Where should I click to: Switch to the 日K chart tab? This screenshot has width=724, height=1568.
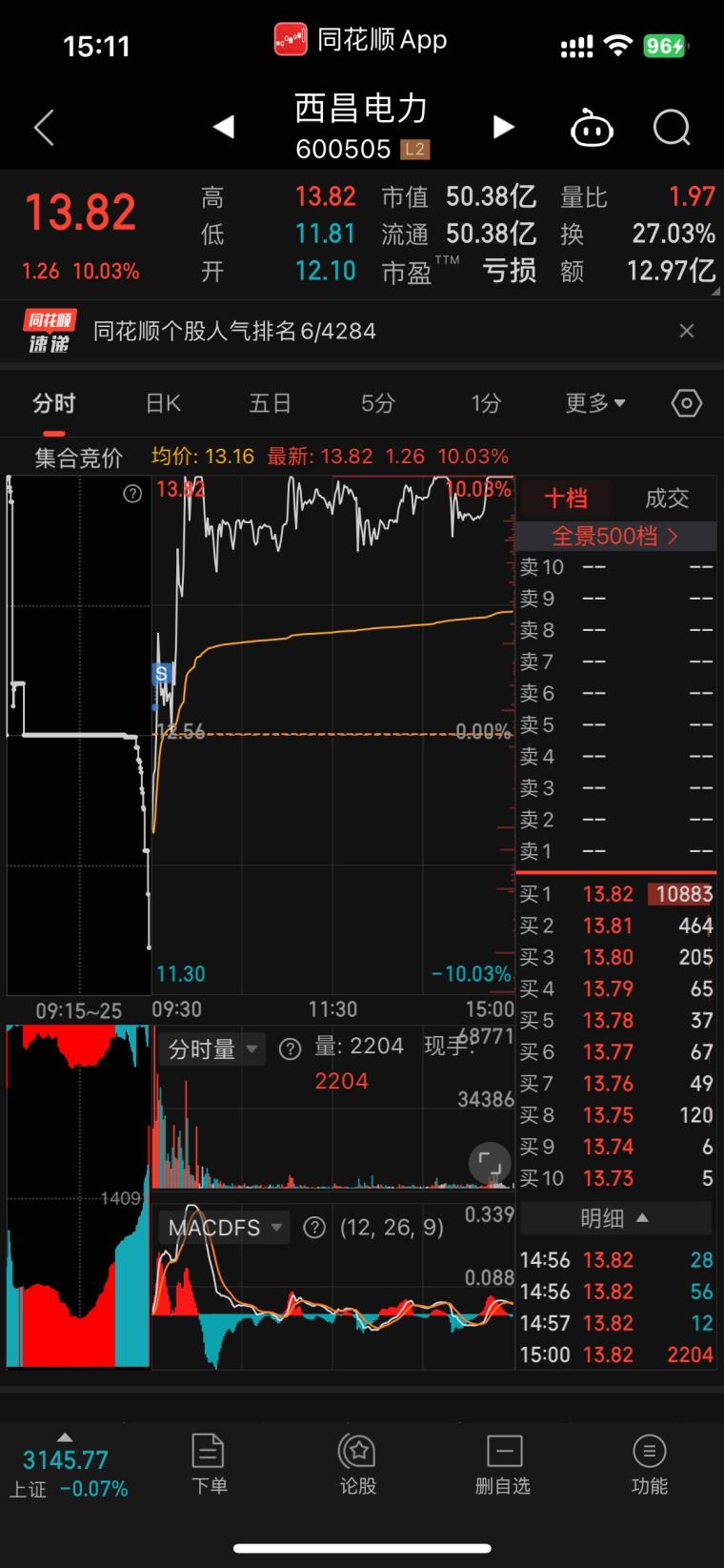click(x=163, y=403)
